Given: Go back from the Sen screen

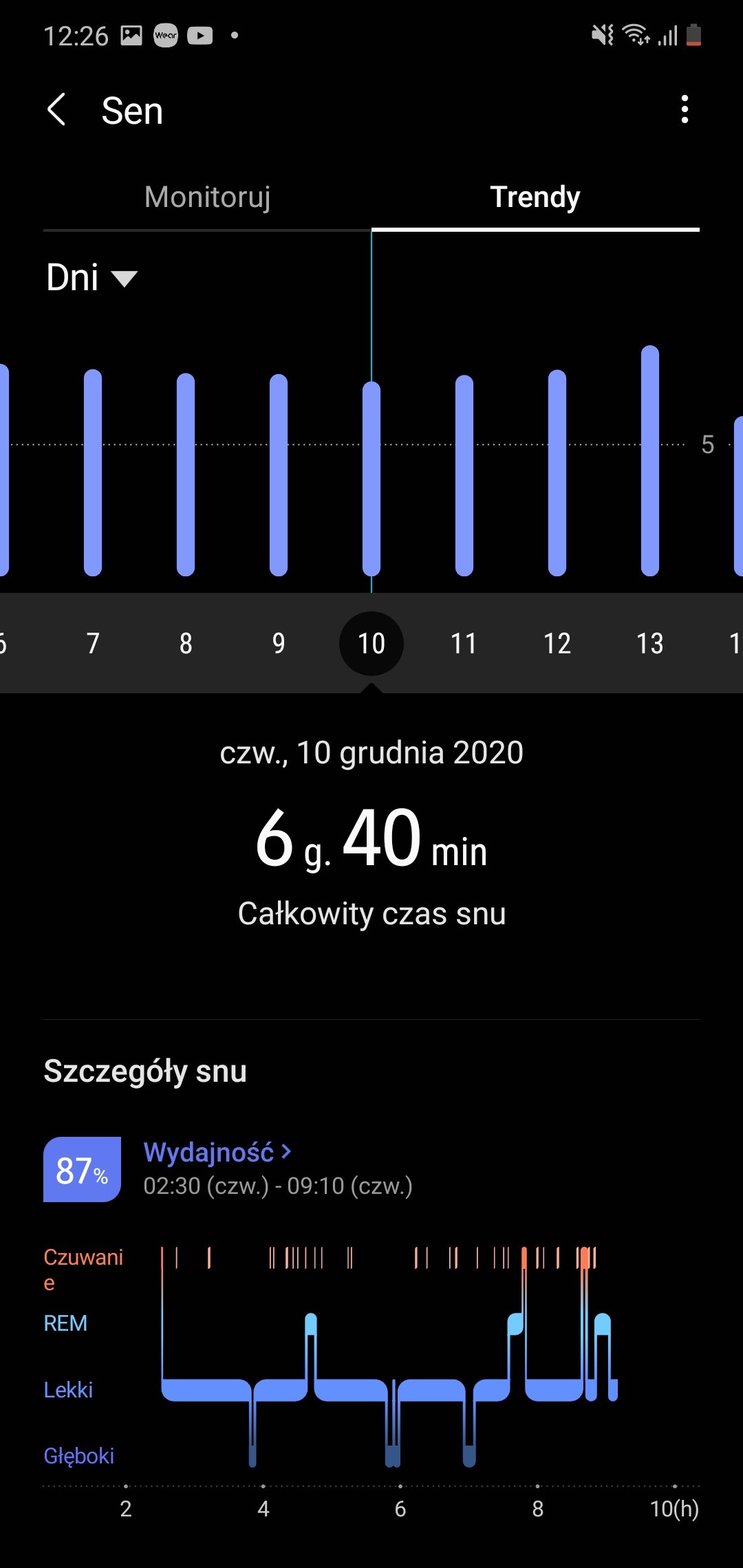Looking at the screenshot, I should (56, 110).
